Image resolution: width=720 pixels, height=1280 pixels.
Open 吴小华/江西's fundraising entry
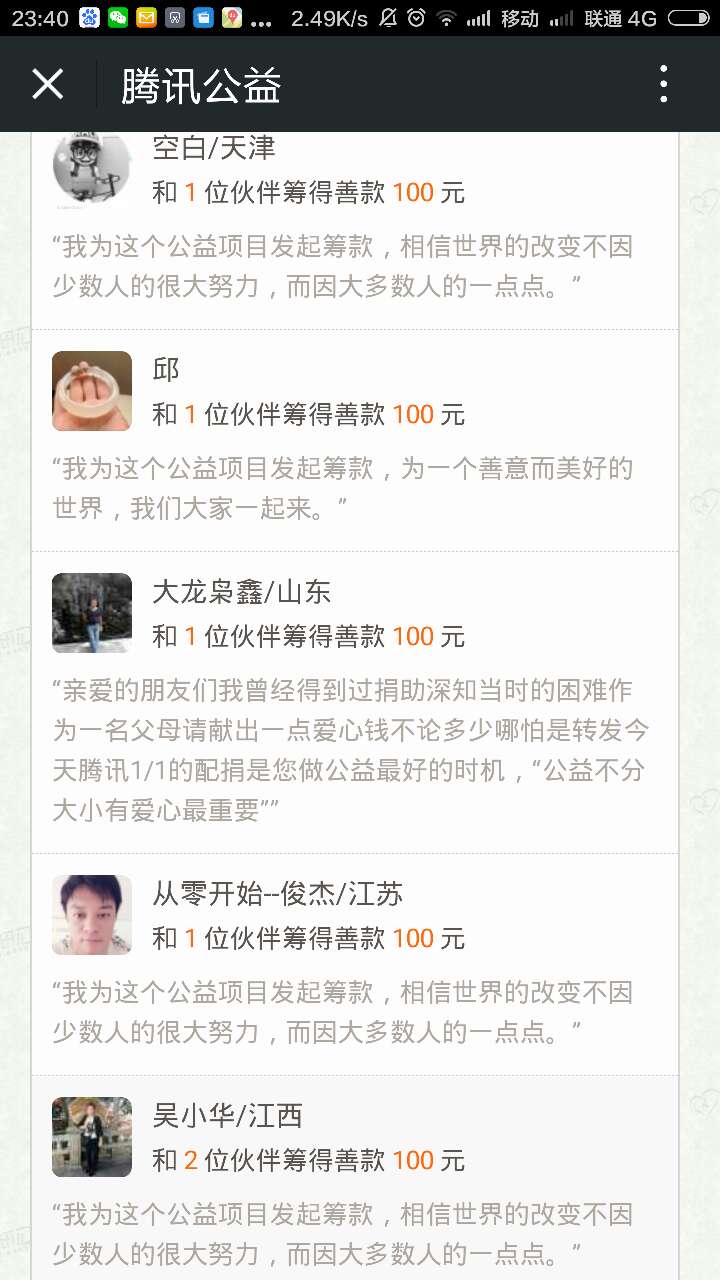coord(355,1180)
